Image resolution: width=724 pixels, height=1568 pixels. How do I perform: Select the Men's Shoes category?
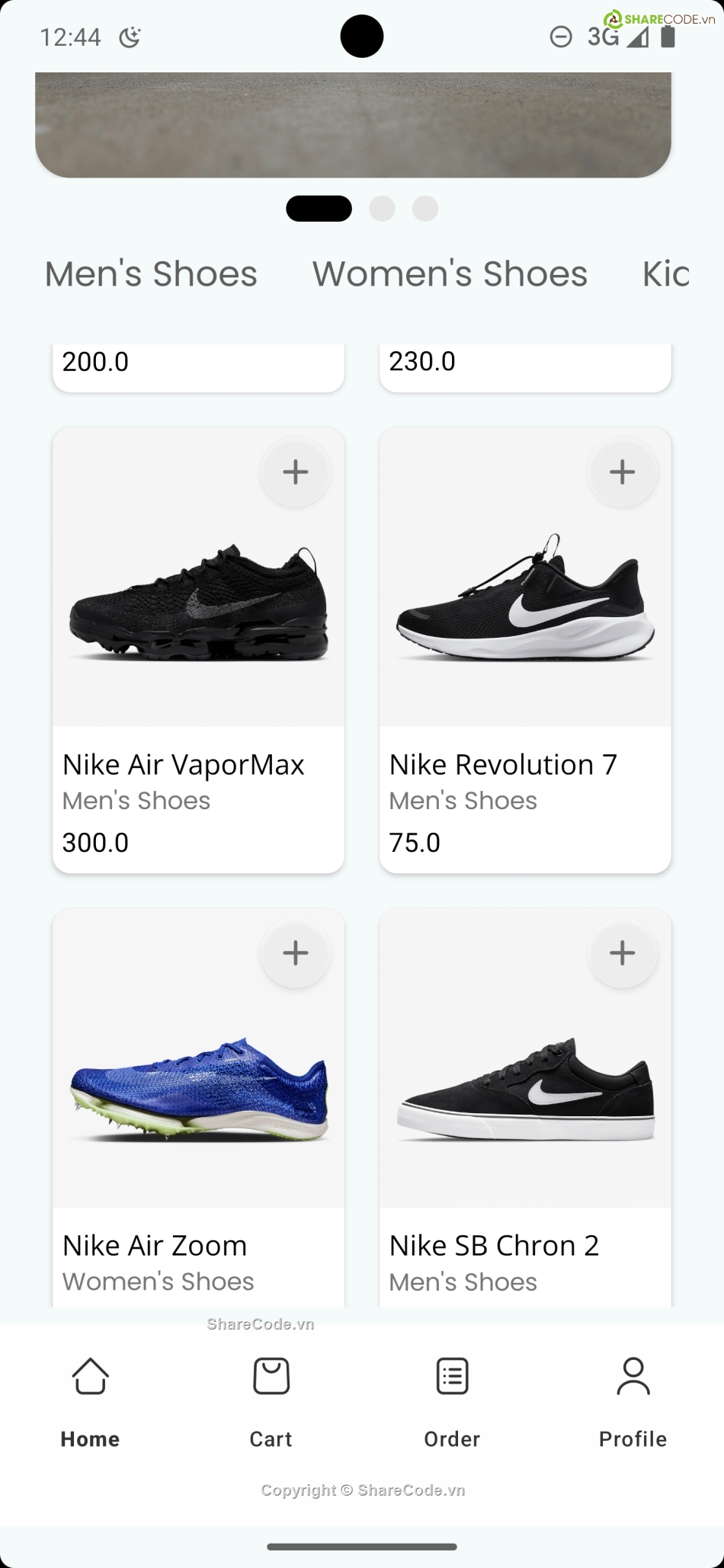(x=151, y=274)
